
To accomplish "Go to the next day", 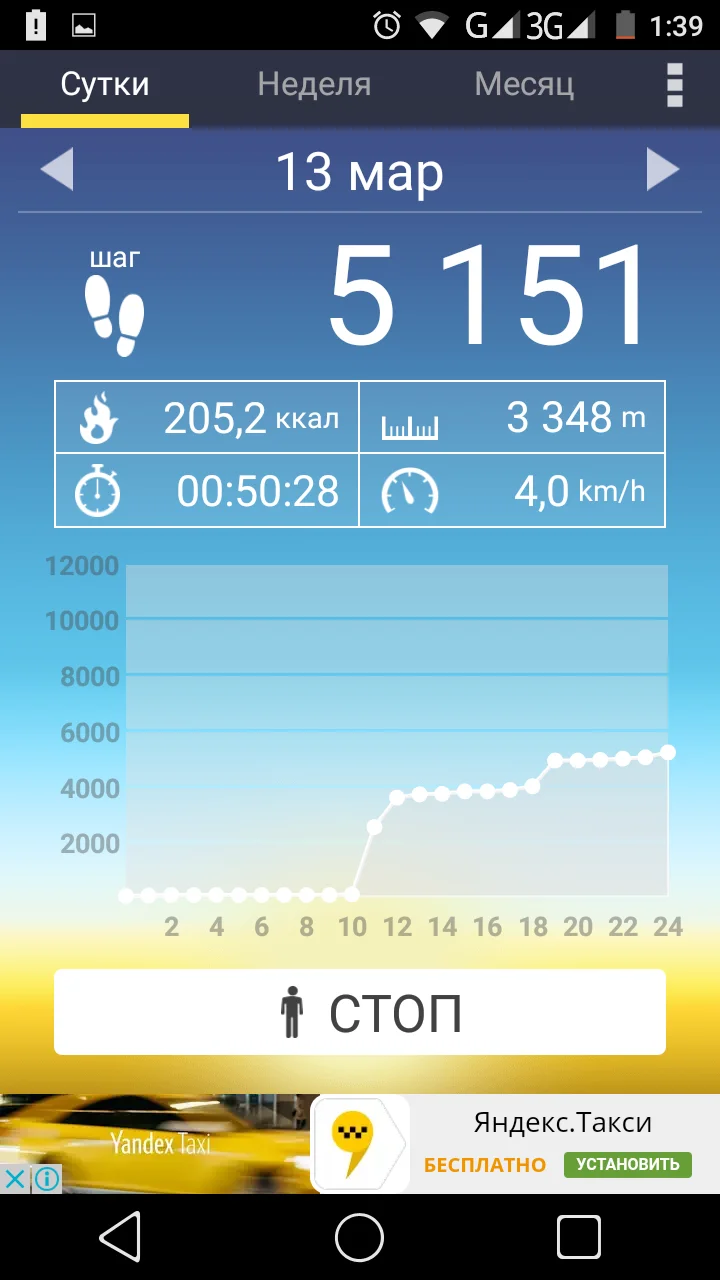I will (662, 170).
